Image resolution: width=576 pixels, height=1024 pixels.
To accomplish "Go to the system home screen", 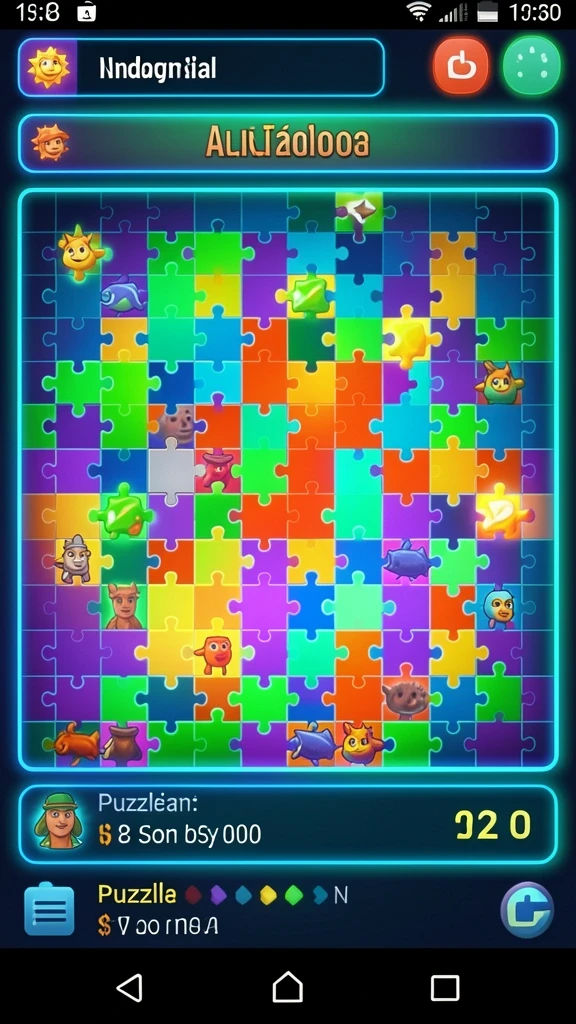I will click(287, 986).
